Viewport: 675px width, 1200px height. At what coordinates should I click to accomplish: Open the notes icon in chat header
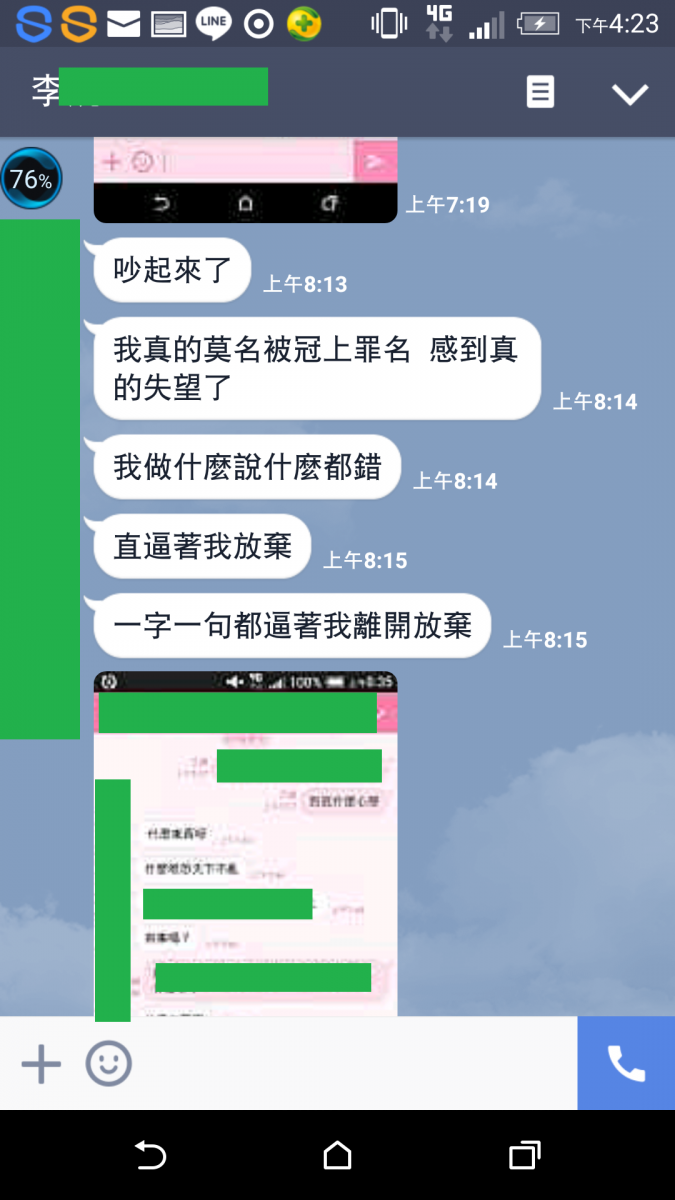pyautogui.click(x=540, y=93)
